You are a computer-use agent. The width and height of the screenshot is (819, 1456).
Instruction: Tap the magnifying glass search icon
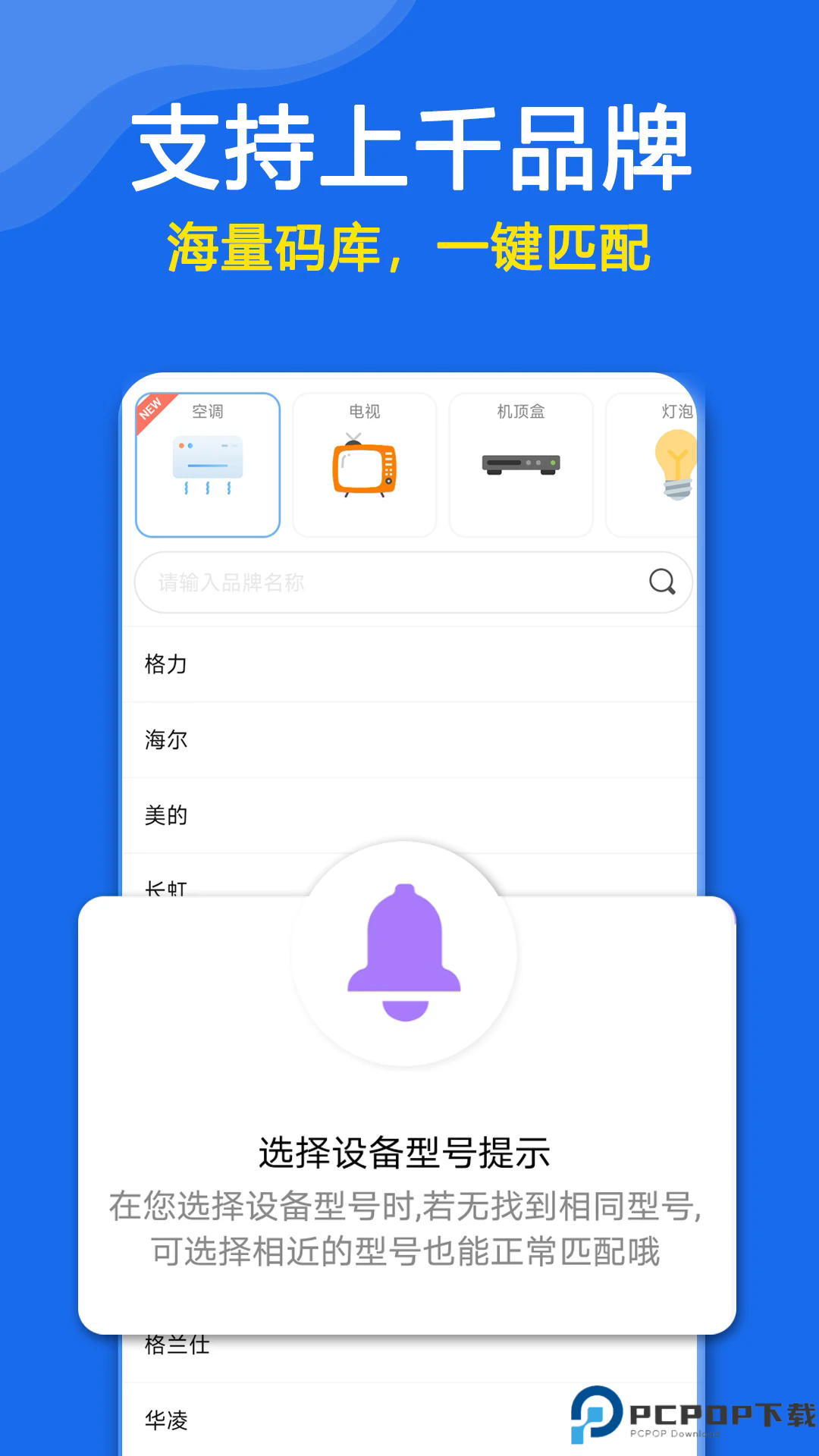661,582
